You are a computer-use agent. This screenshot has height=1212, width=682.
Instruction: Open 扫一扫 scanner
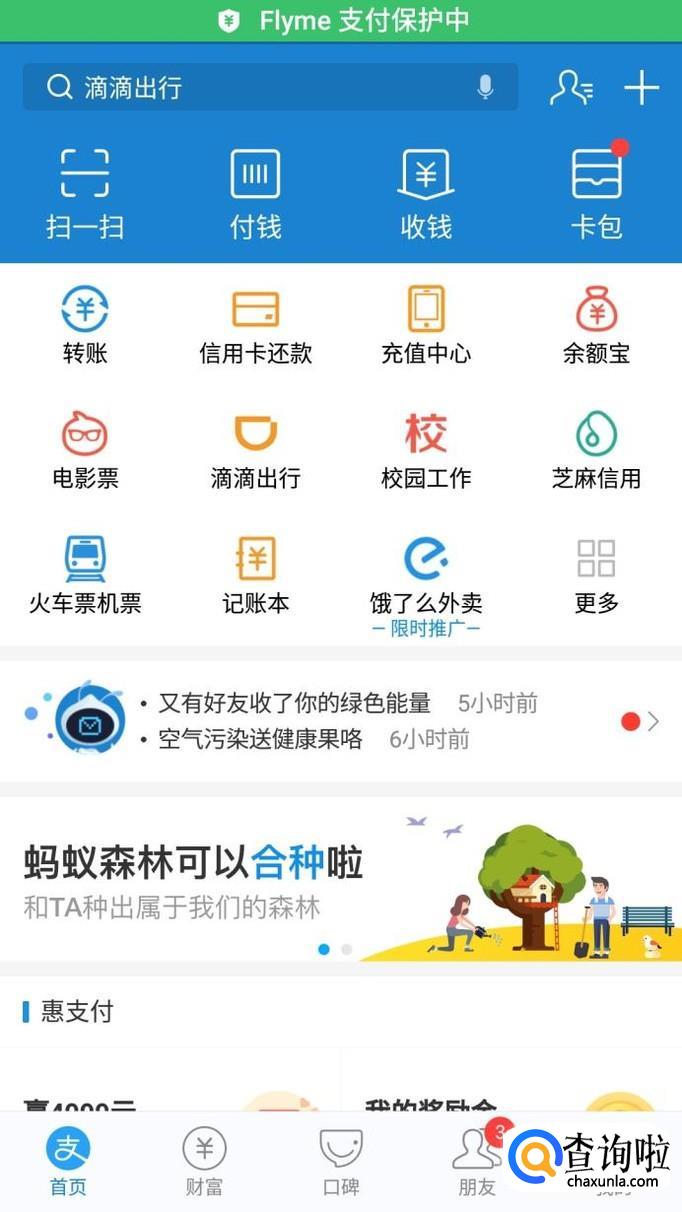pyautogui.click(x=85, y=193)
